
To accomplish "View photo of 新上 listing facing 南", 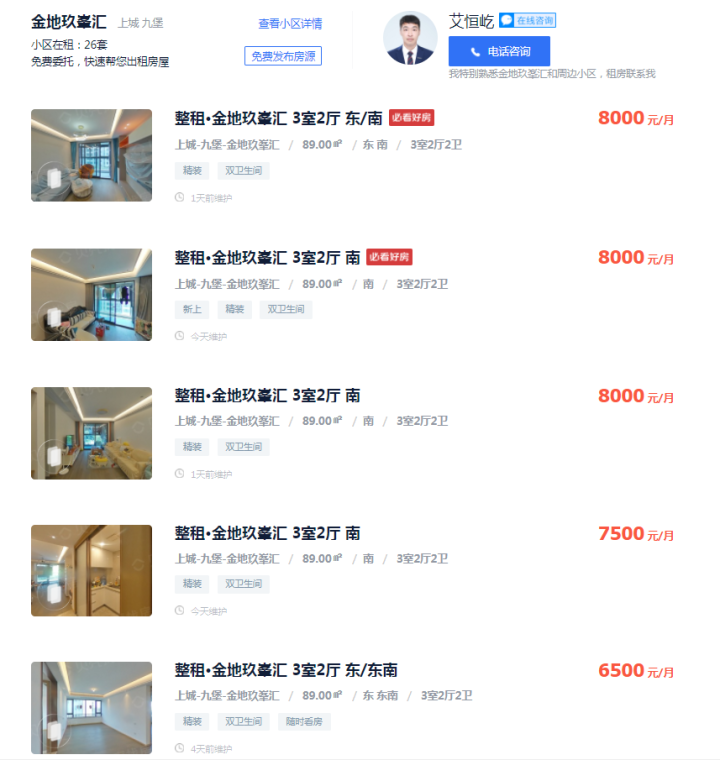I will point(91,294).
